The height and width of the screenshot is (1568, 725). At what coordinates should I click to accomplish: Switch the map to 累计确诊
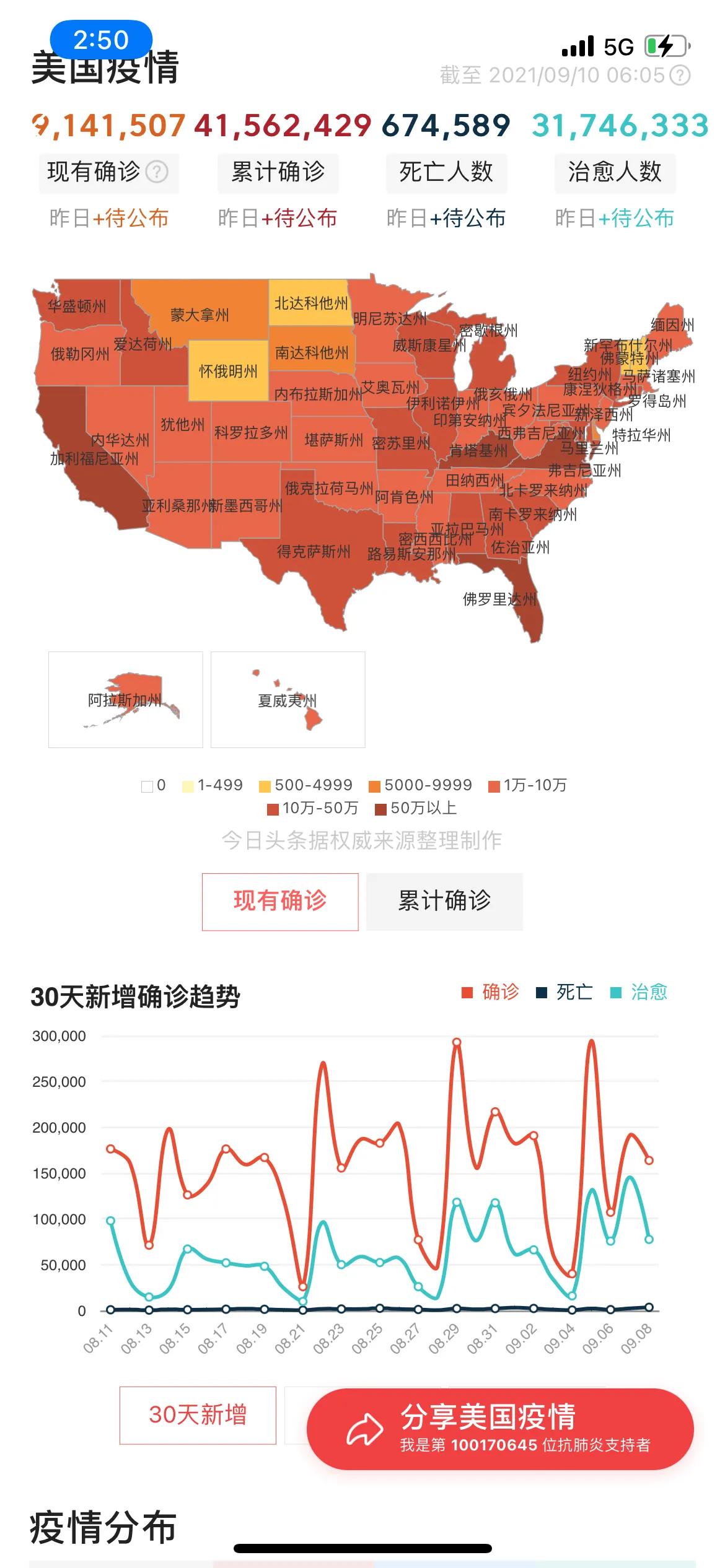pos(444,901)
